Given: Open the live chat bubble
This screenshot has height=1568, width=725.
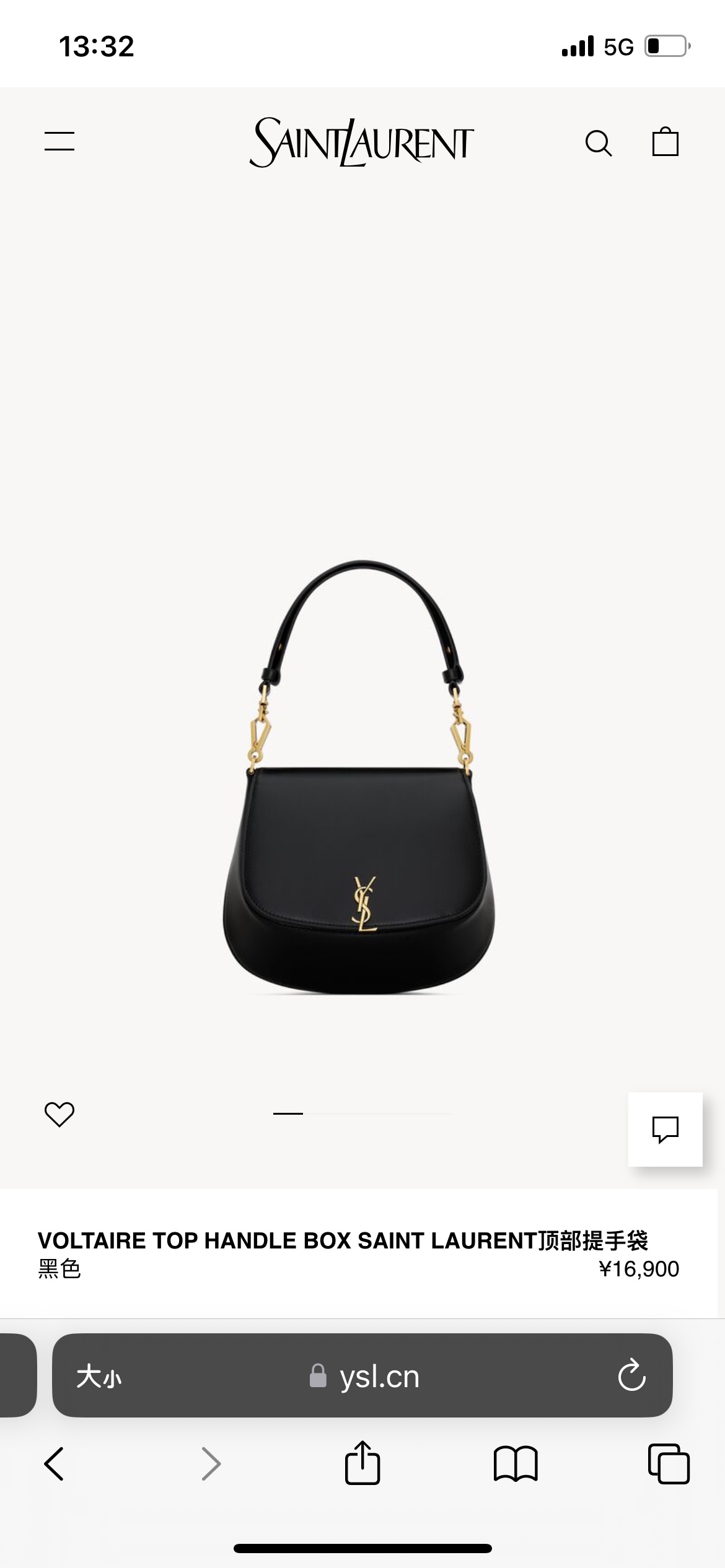Looking at the screenshot, I should 666,1129.
